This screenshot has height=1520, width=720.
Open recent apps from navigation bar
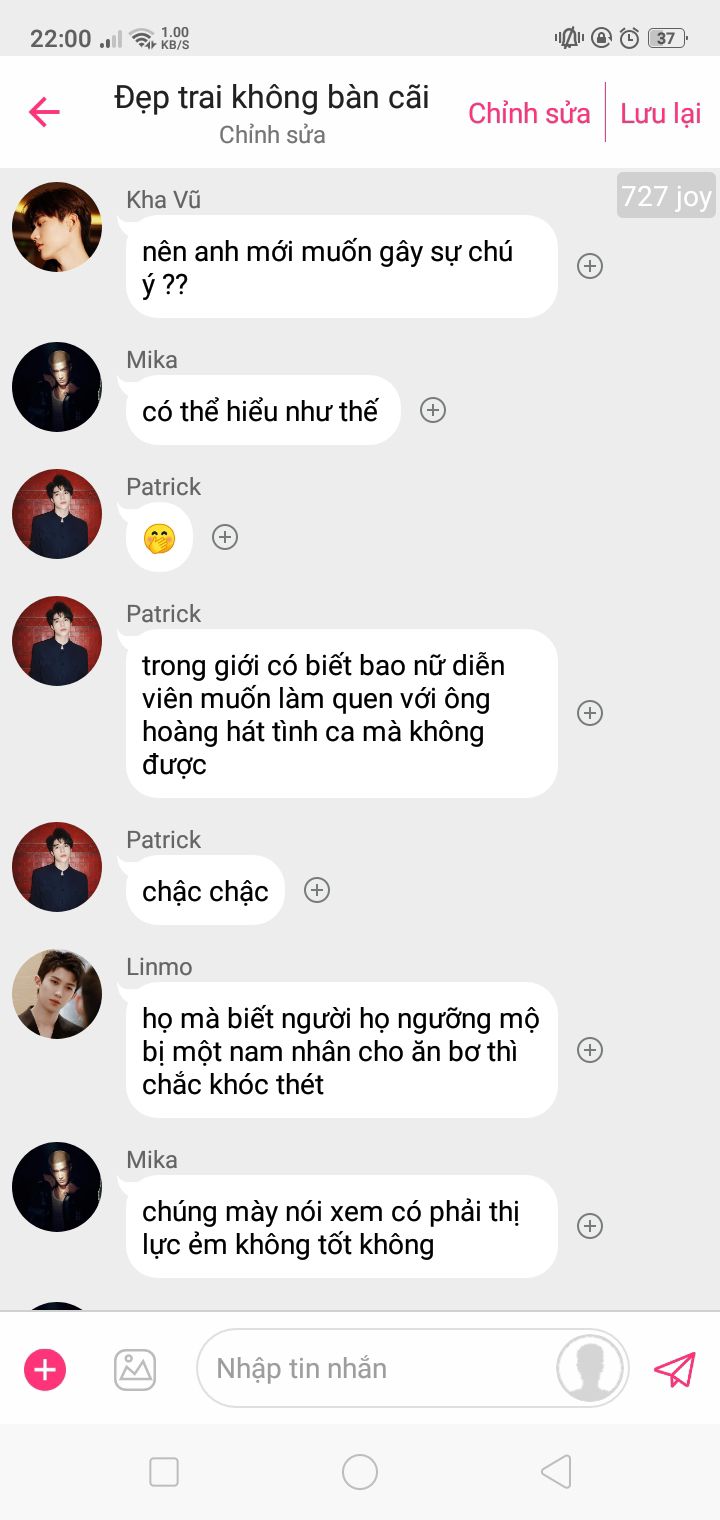click(x=164, y=1472)
